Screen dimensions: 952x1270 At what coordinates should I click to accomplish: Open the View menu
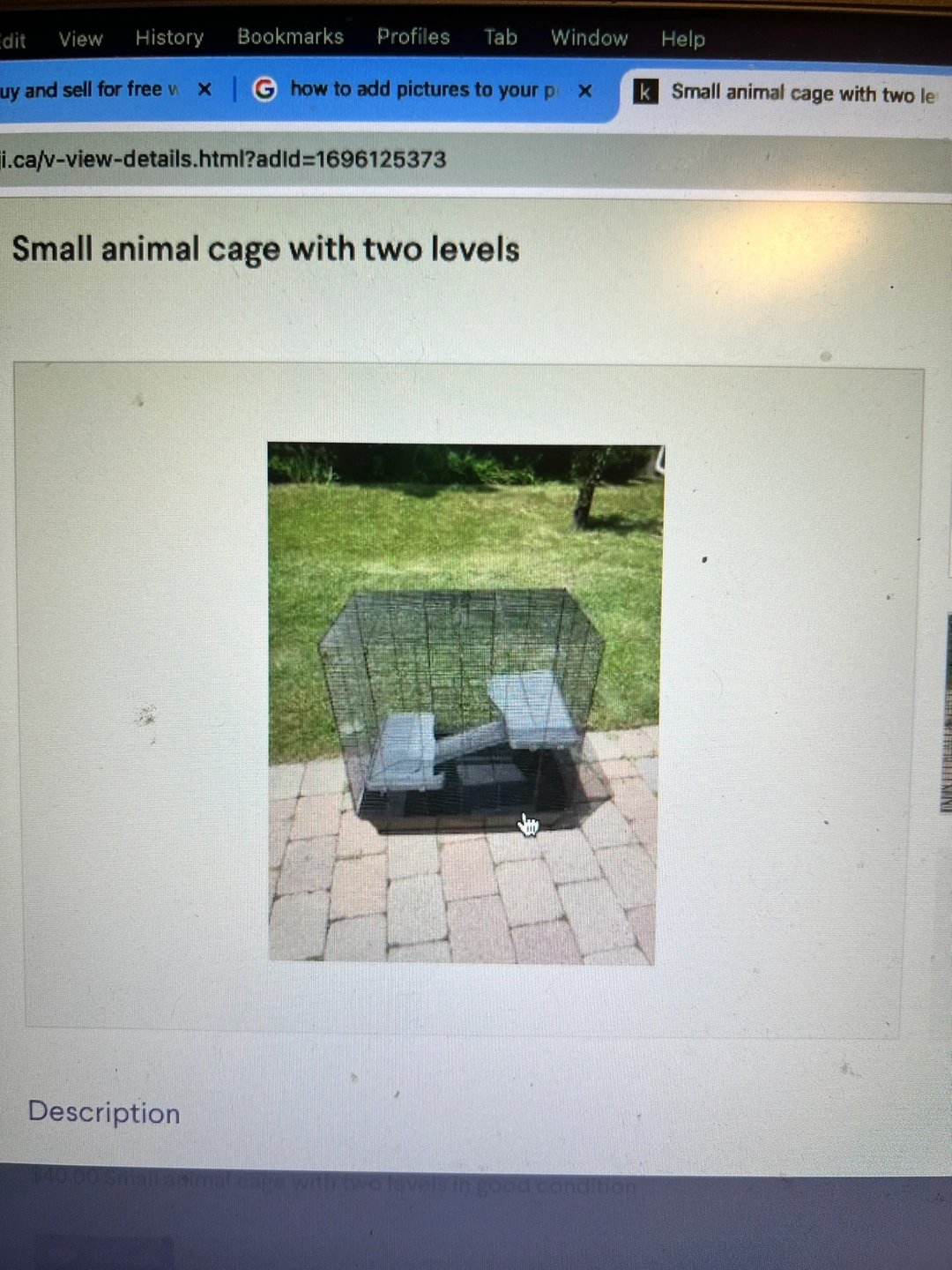[x=80, y=39]
